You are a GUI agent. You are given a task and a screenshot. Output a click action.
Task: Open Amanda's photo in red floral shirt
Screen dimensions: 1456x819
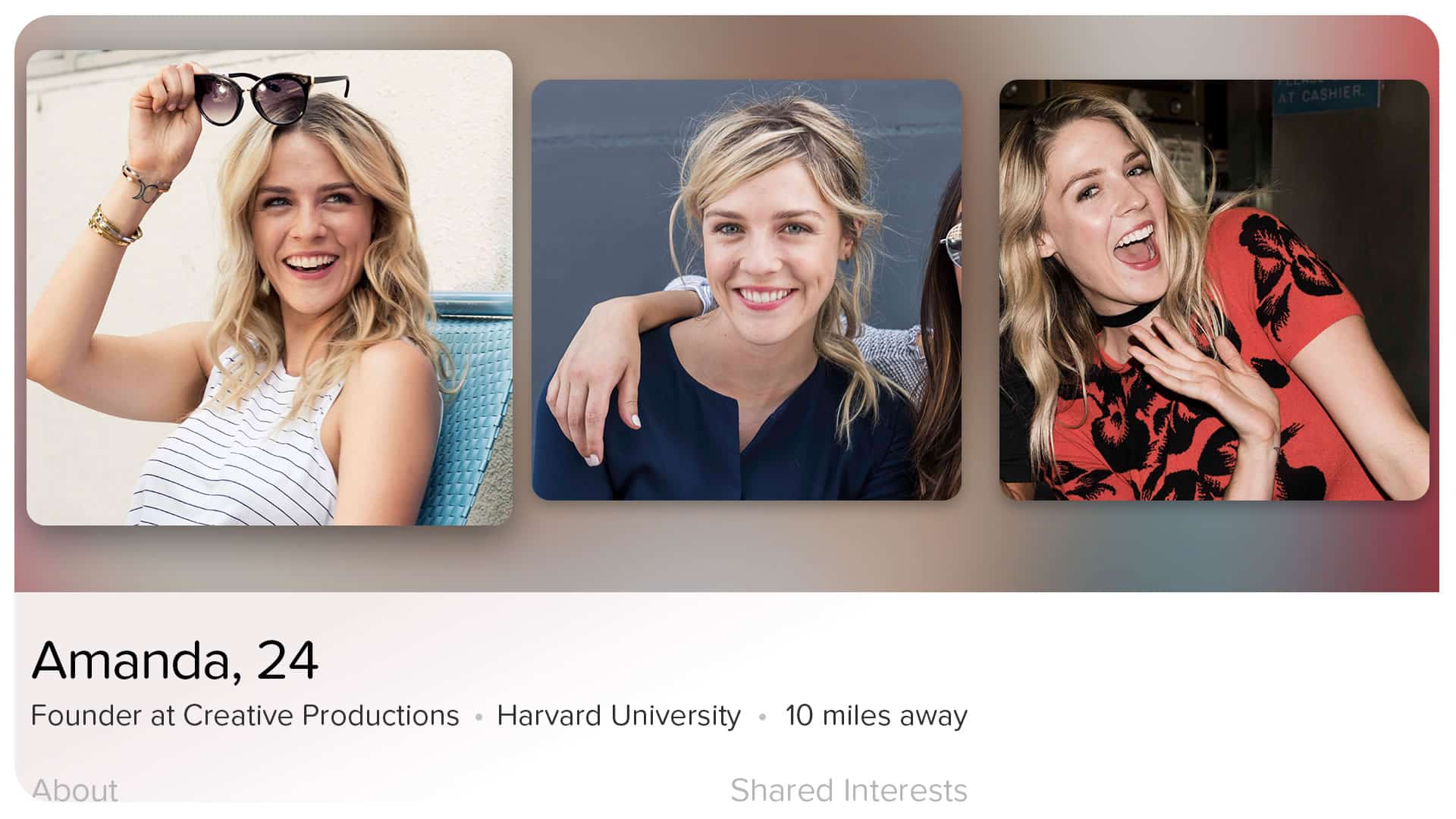pyautogui.click(x=1213, y=290)
